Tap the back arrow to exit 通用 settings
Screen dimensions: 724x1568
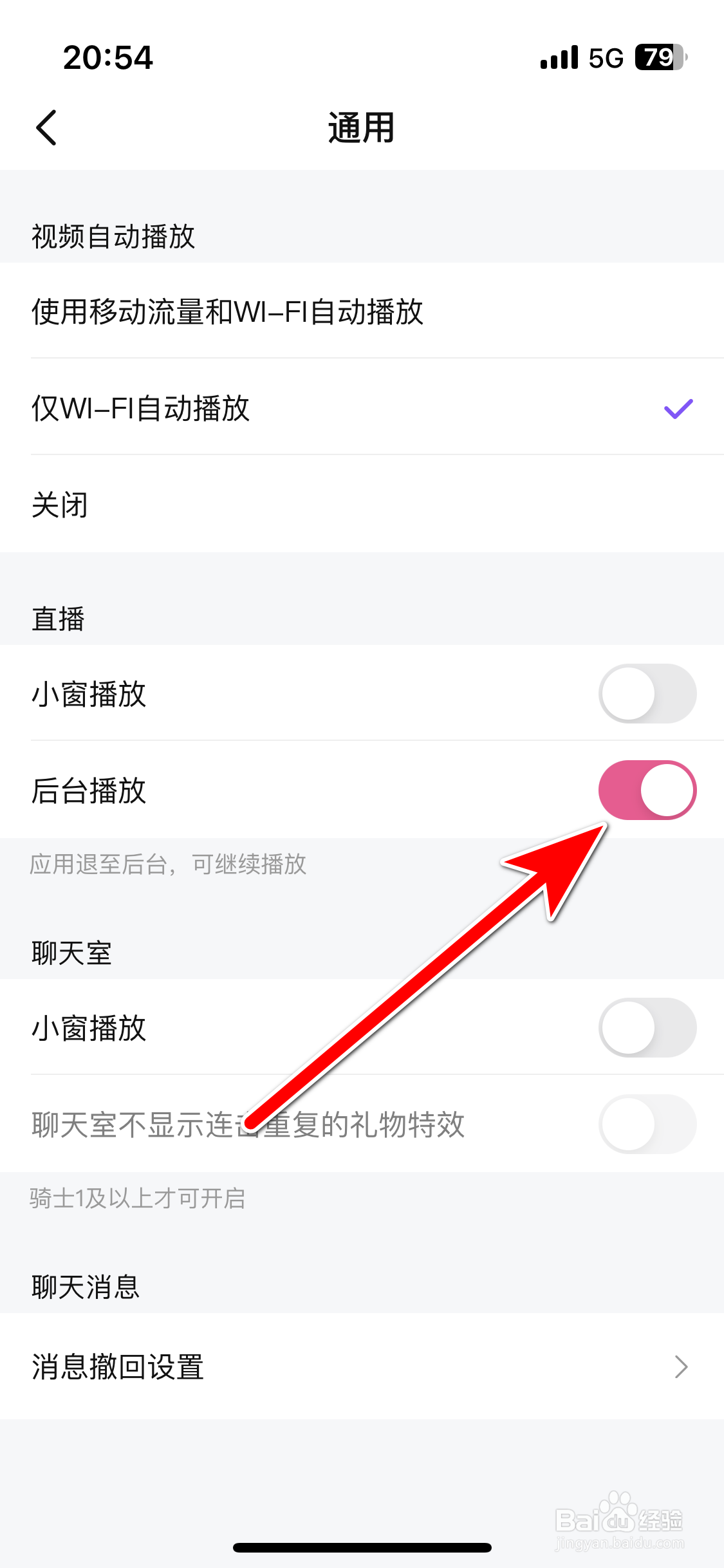point(46,127)
